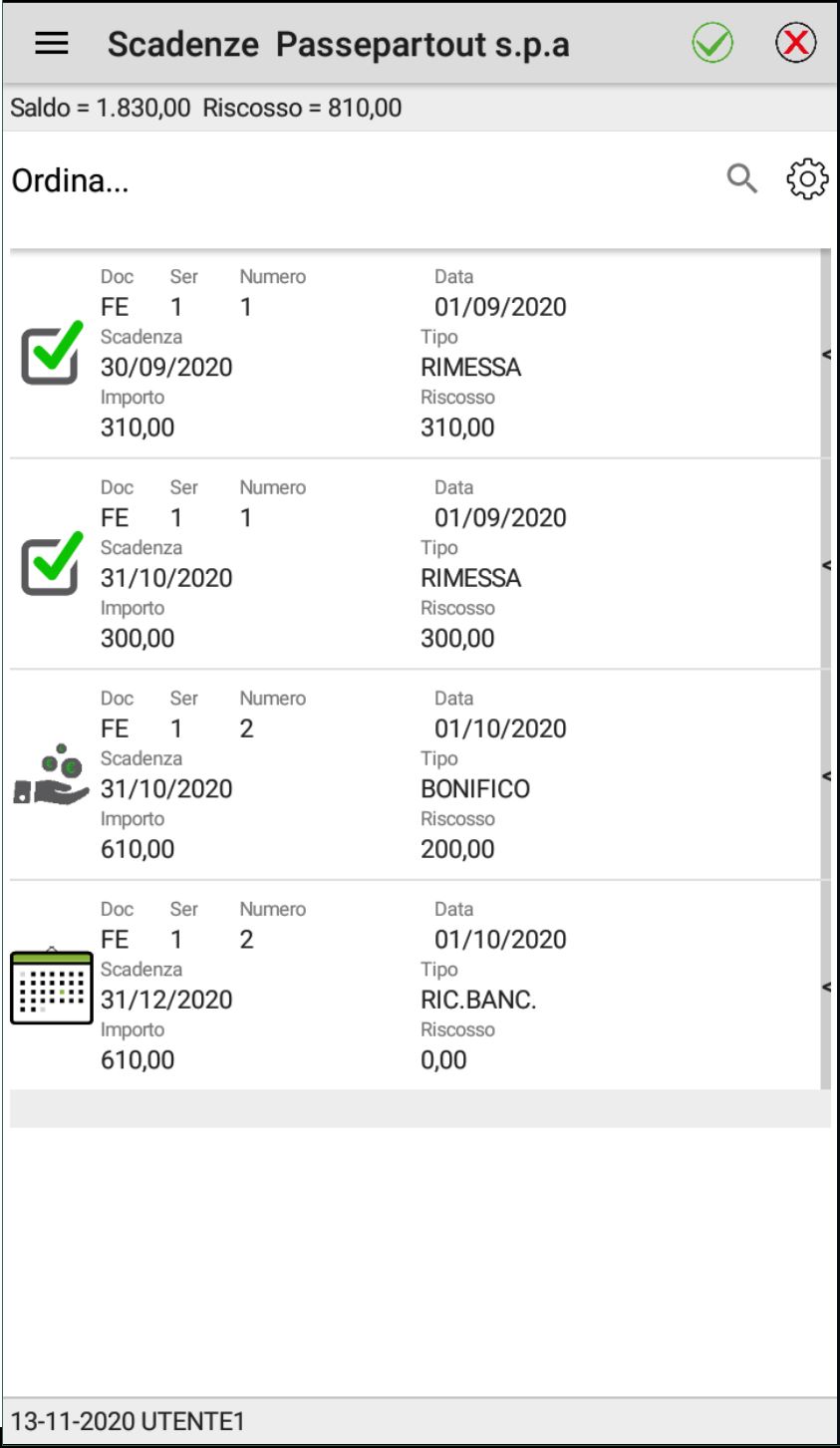Image resolution: width=840 pixels, height=1448 pixels.
Task: Open the RIC.BANC. row due 31/12/2020
Action: click(399, 987)
